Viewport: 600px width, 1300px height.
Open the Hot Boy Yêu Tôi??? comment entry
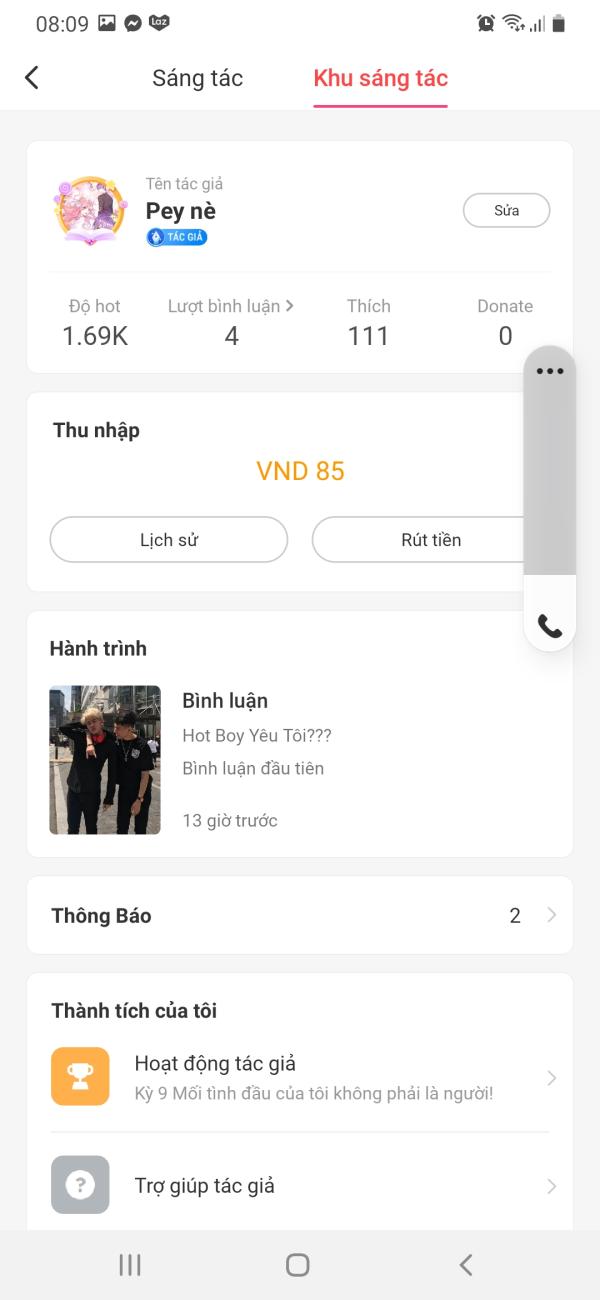[300, 760]
